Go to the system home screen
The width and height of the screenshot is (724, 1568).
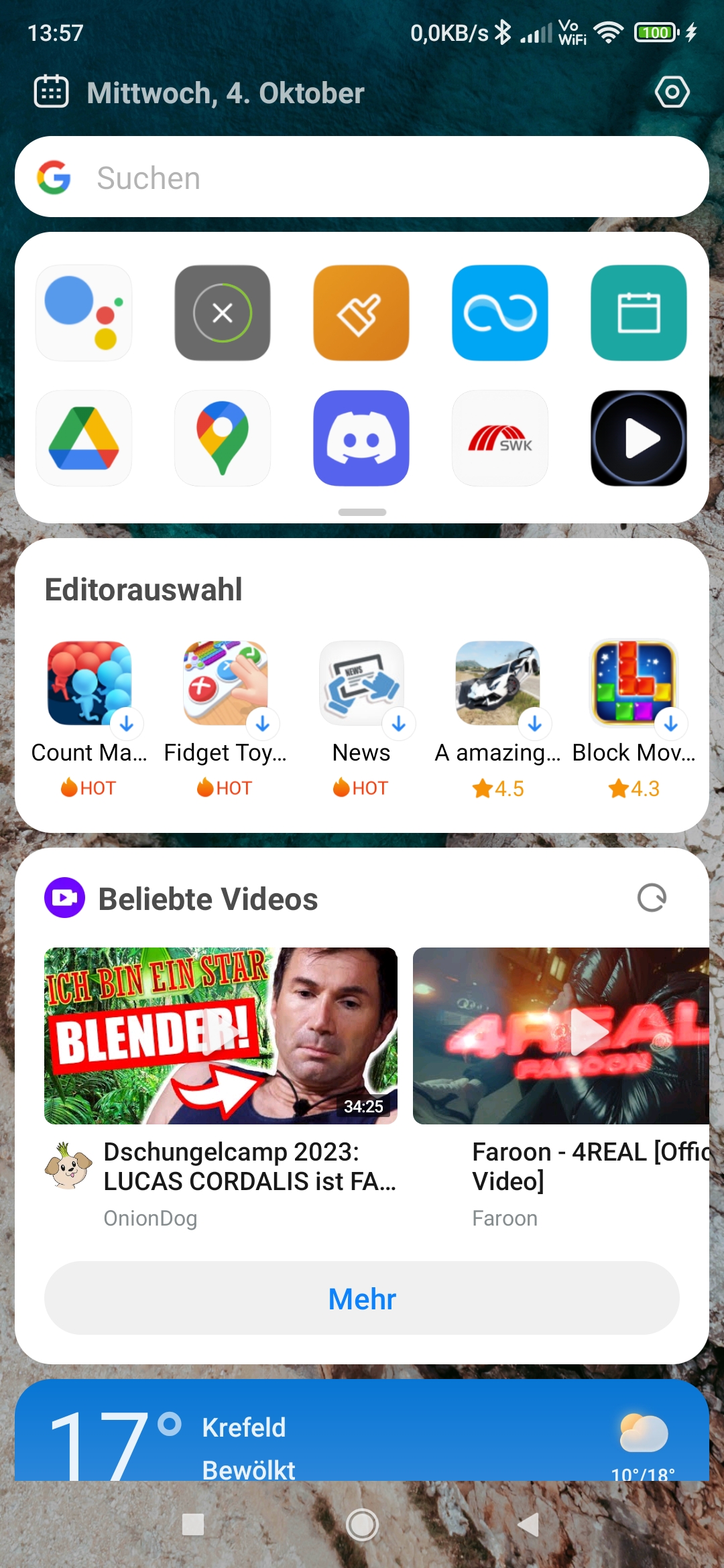coord(362,1525)
